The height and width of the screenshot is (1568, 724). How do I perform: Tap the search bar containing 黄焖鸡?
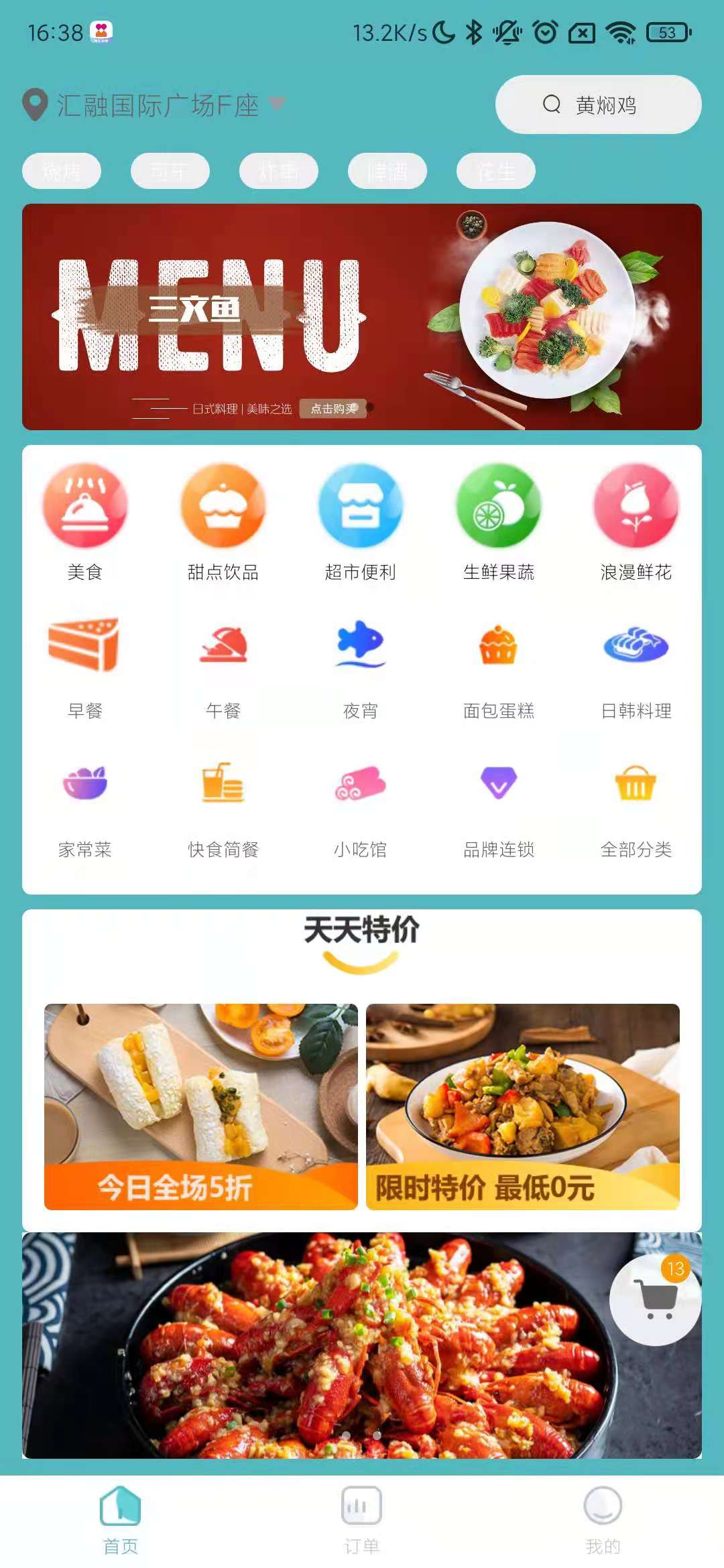click(x=597, y=104)
